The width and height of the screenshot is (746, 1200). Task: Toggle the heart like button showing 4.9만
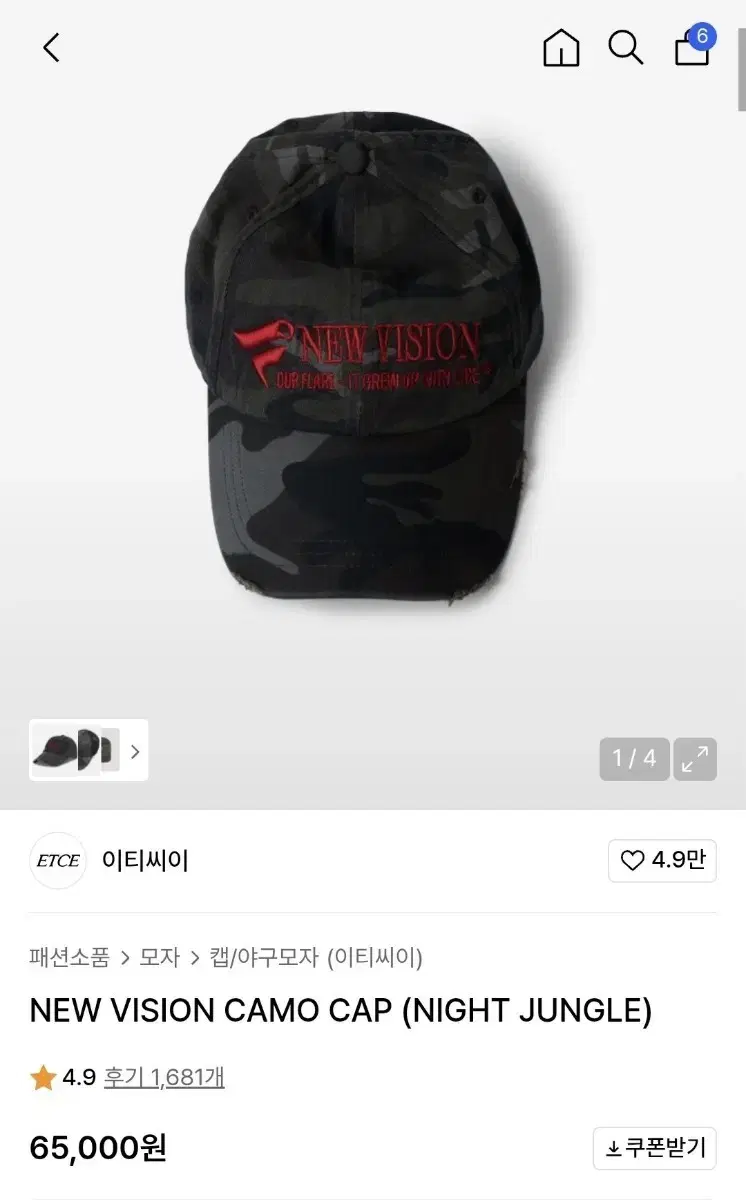coord(662,860)
